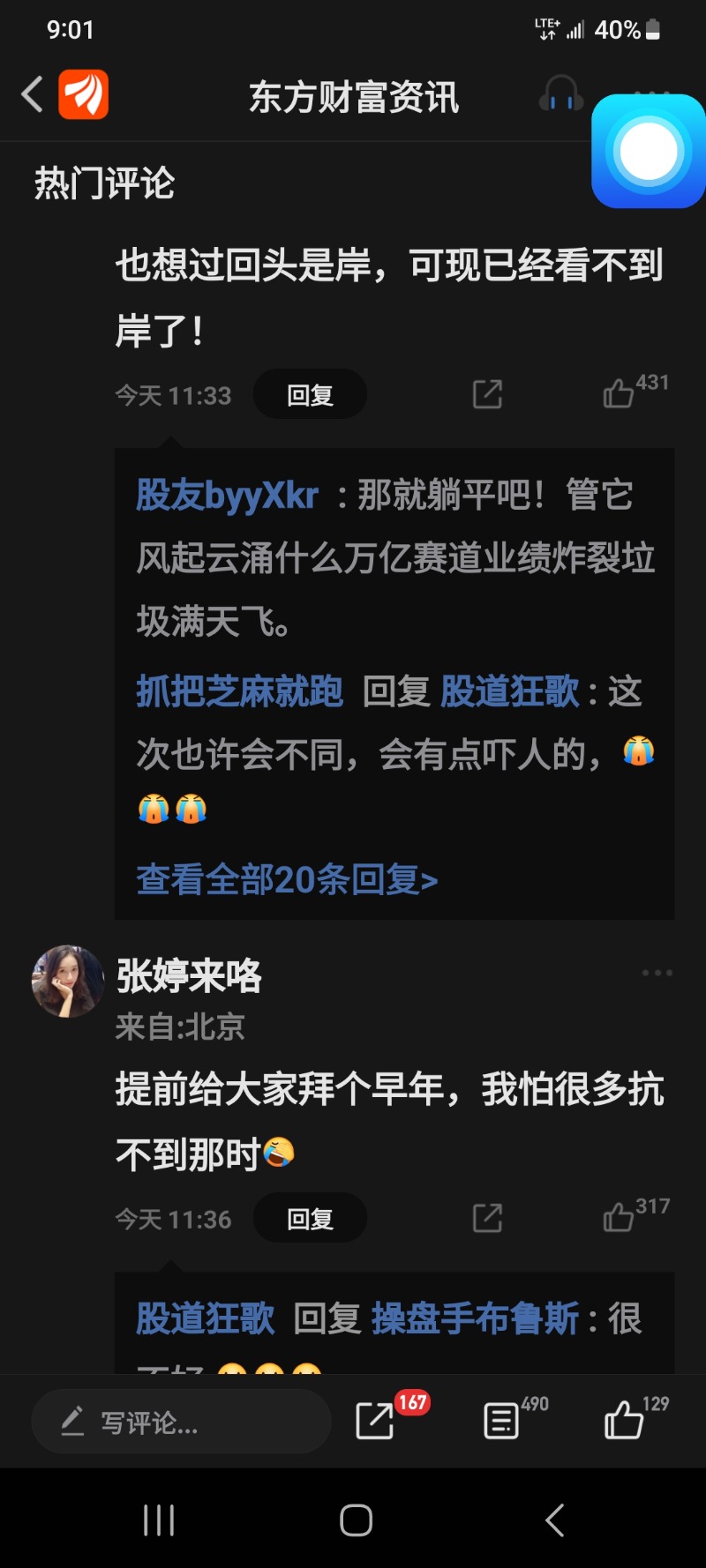The width and height of the screenshot is (706, 1568).
Task: Reply to 张婷来咯's comment
Action: [310, 1218]
